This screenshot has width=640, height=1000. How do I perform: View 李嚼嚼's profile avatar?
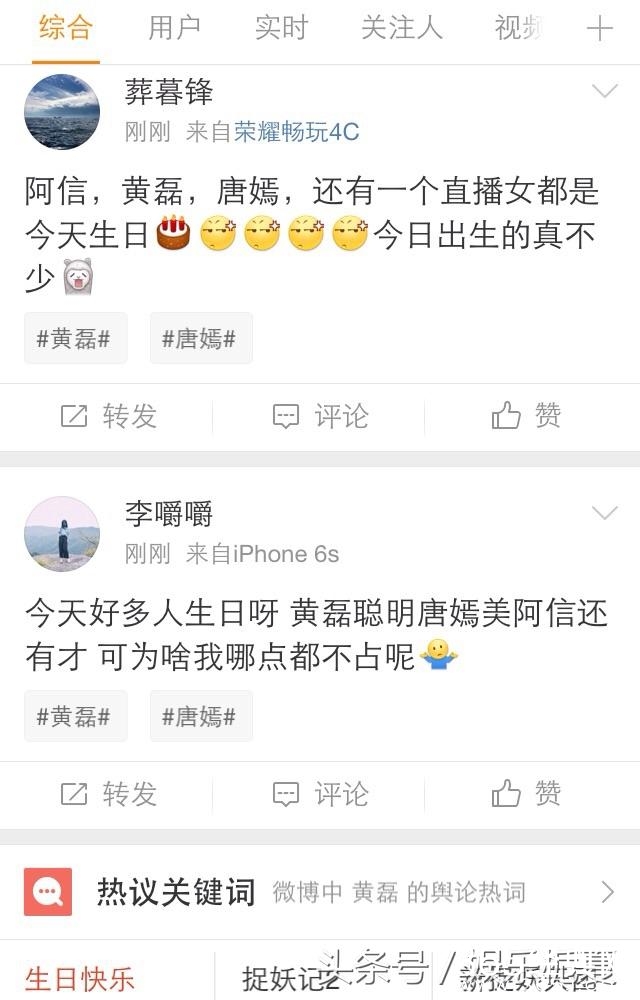(x=62, y=534)
